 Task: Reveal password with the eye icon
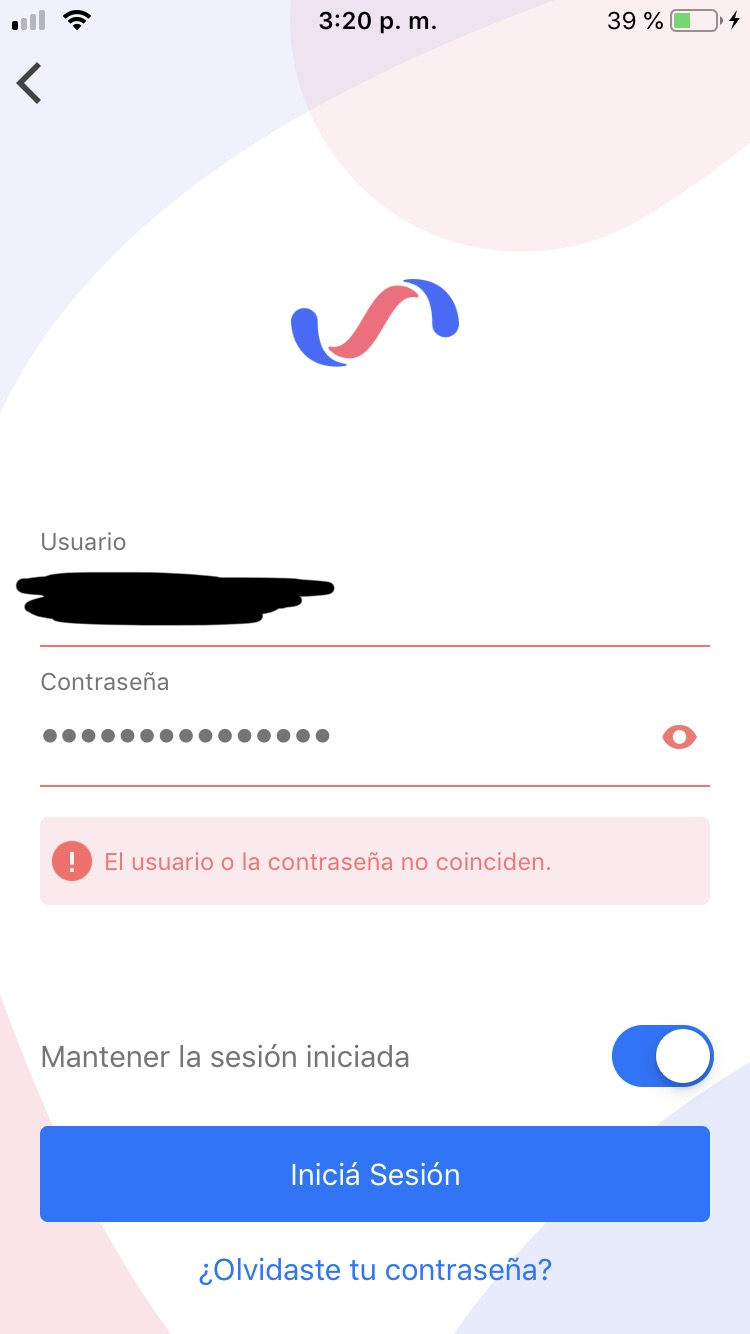pyautogui.click(x=680, y=737)
